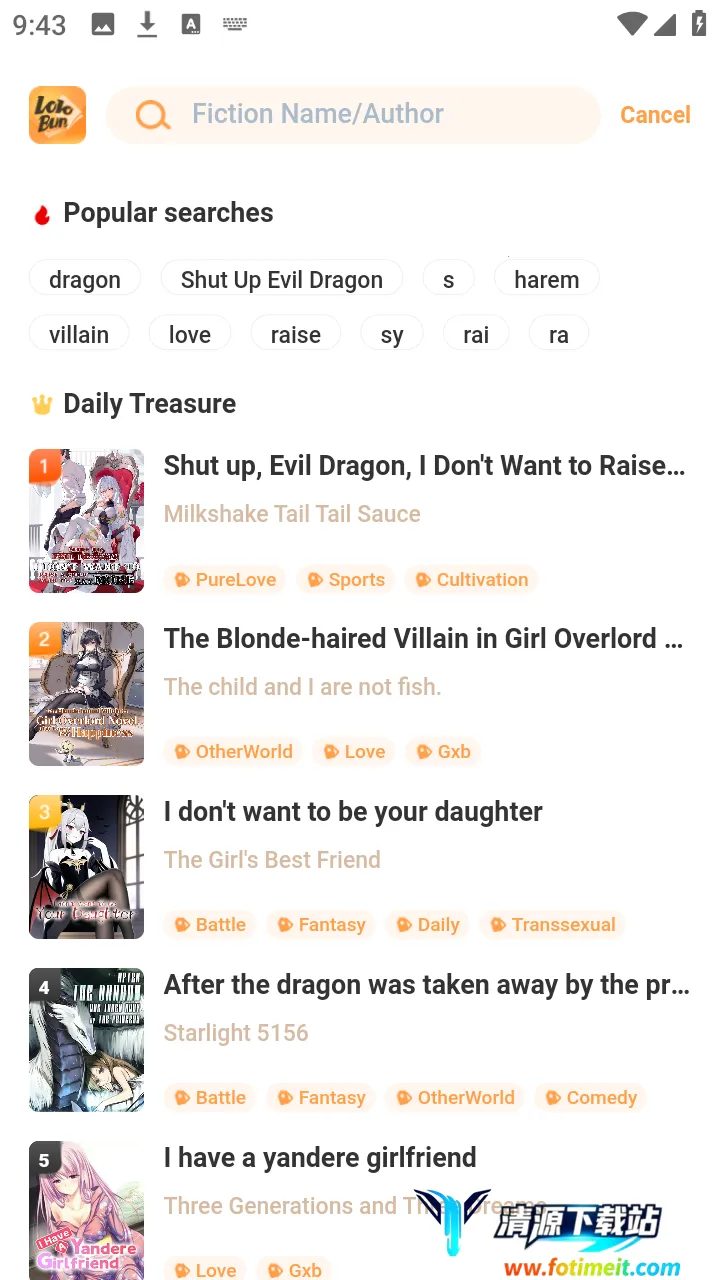View "I don't want to be your daughter"
The height and width of the screenshot is (1280, 720).
click(x=353, y=812)
